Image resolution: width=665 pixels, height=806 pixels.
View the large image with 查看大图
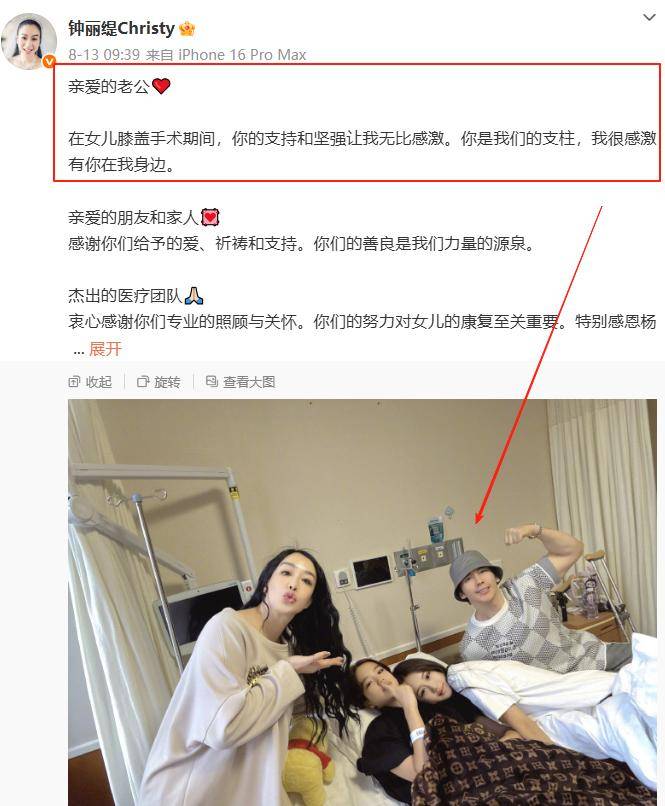[x=240, y=382]
